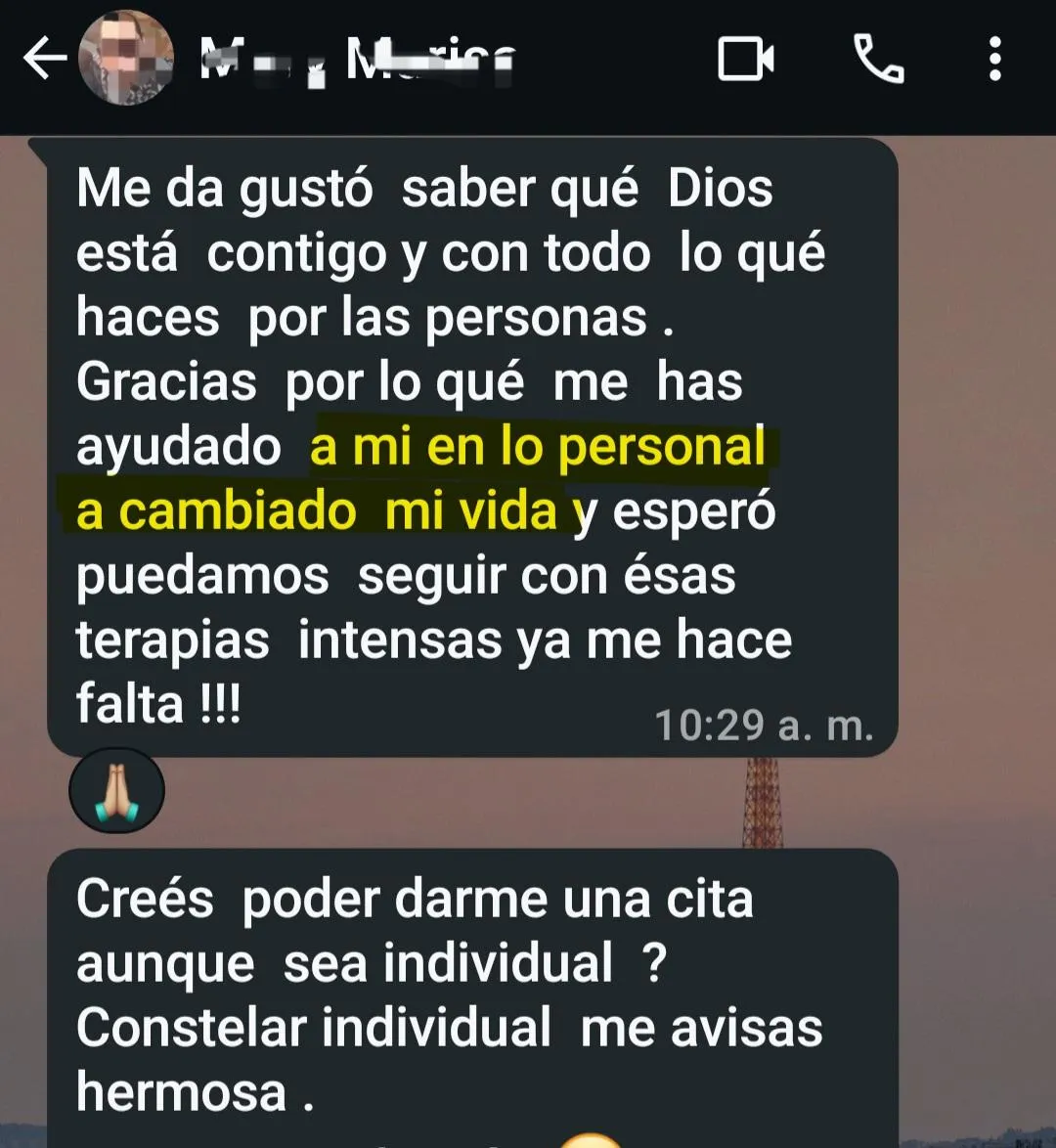This screenshot has width=1056, height=1148.
Task: Open the three-dot overflow menu
Action: [x=995, y=59]
